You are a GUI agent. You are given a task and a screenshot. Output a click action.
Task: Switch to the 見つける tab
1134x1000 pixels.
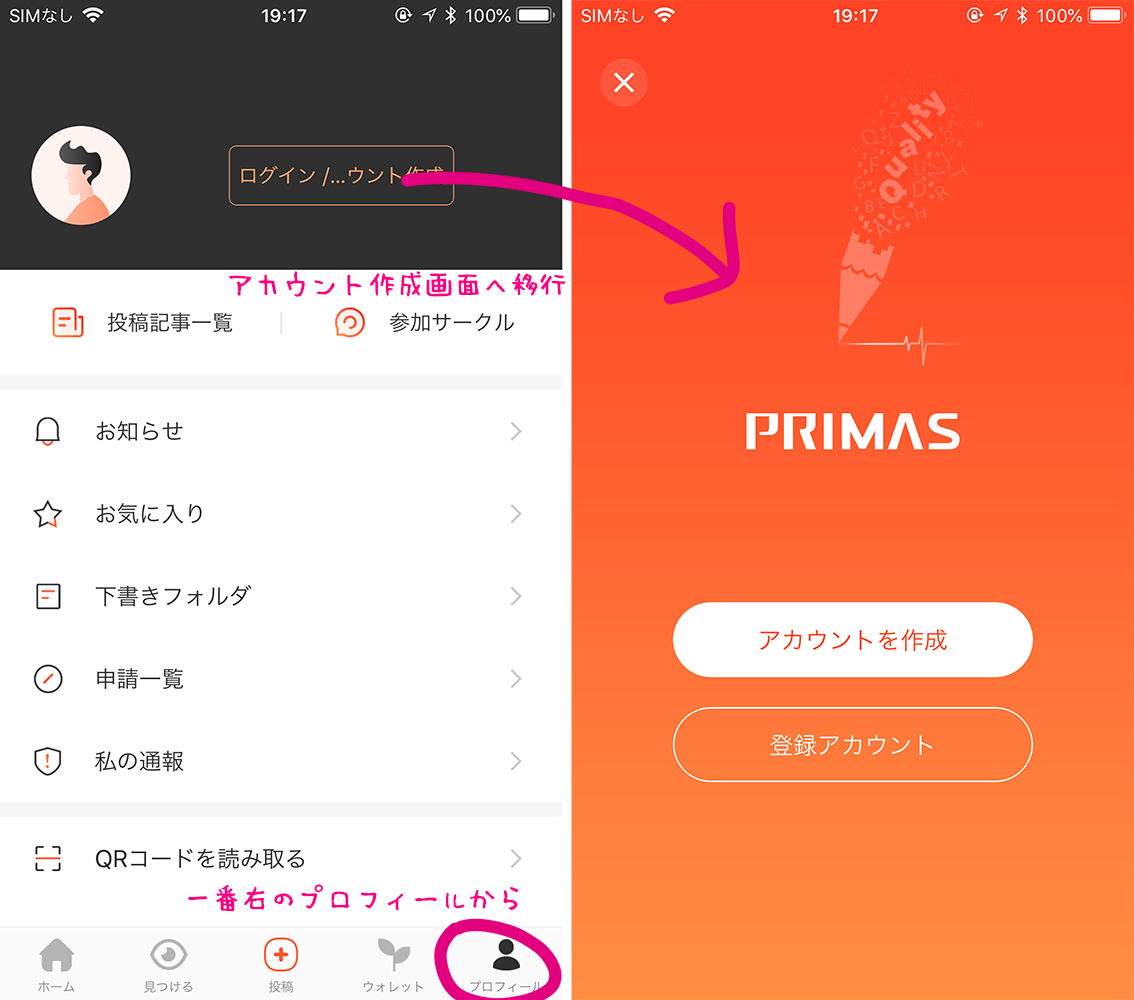pyautogui.click(x=168, y=965)
